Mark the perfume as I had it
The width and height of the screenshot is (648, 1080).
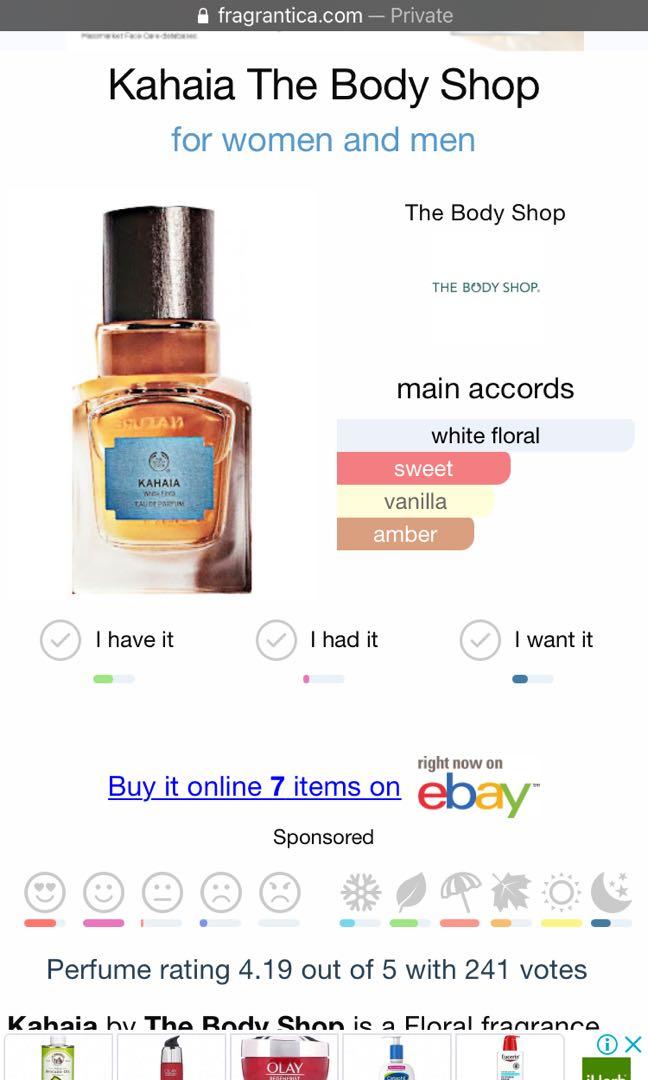pyautogui.click(x=276, y=640)
